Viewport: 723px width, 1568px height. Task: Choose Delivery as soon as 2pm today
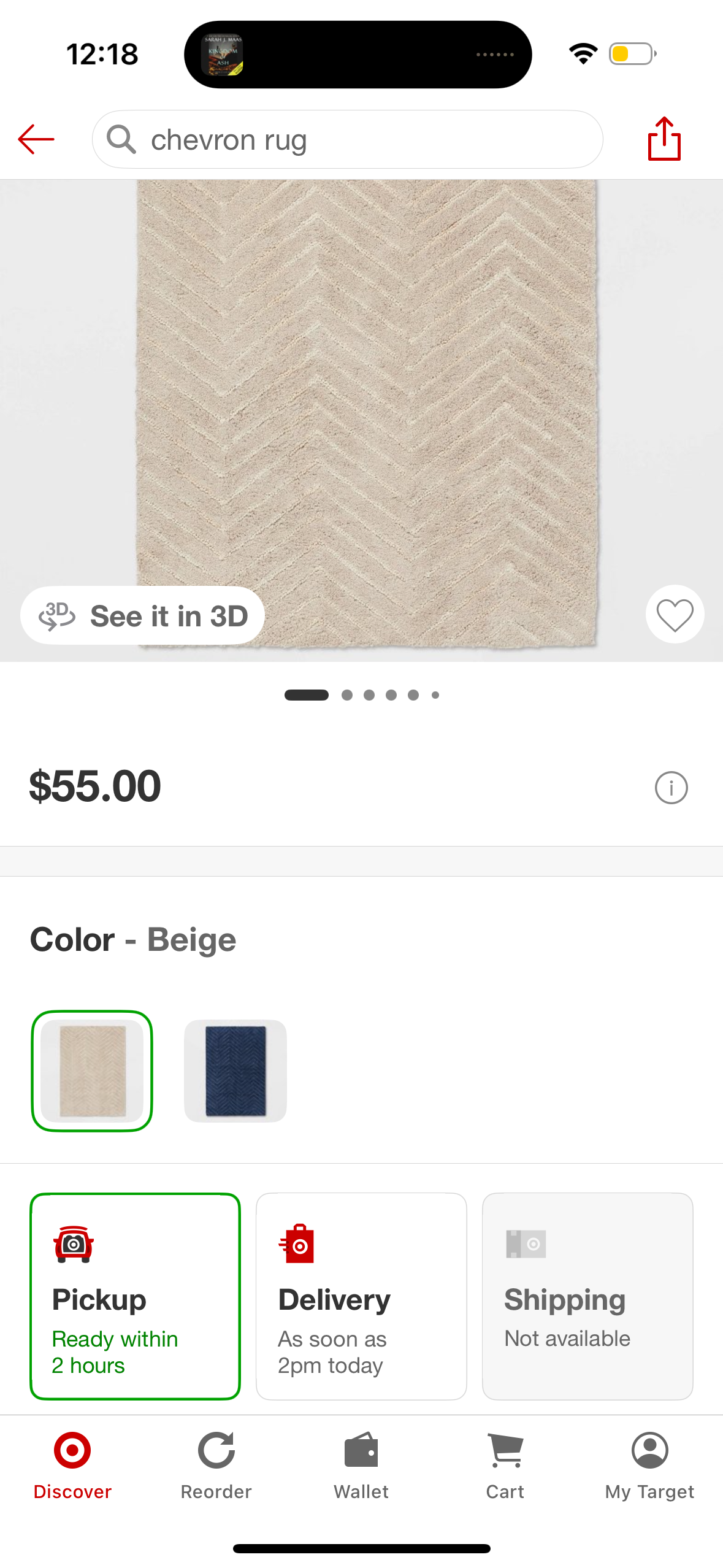coord(361,1296)
